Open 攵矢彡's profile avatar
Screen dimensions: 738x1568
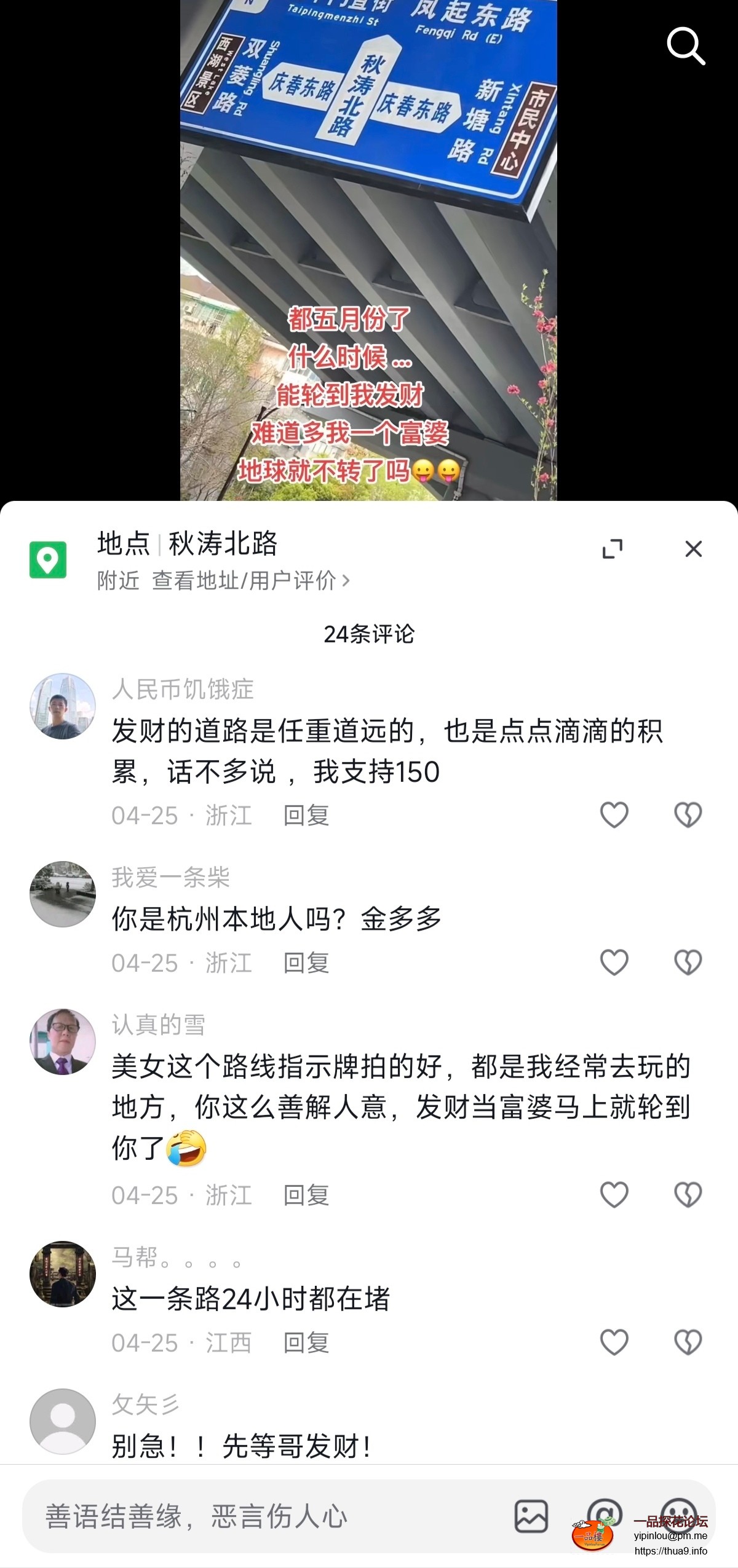coord(63,1421)
